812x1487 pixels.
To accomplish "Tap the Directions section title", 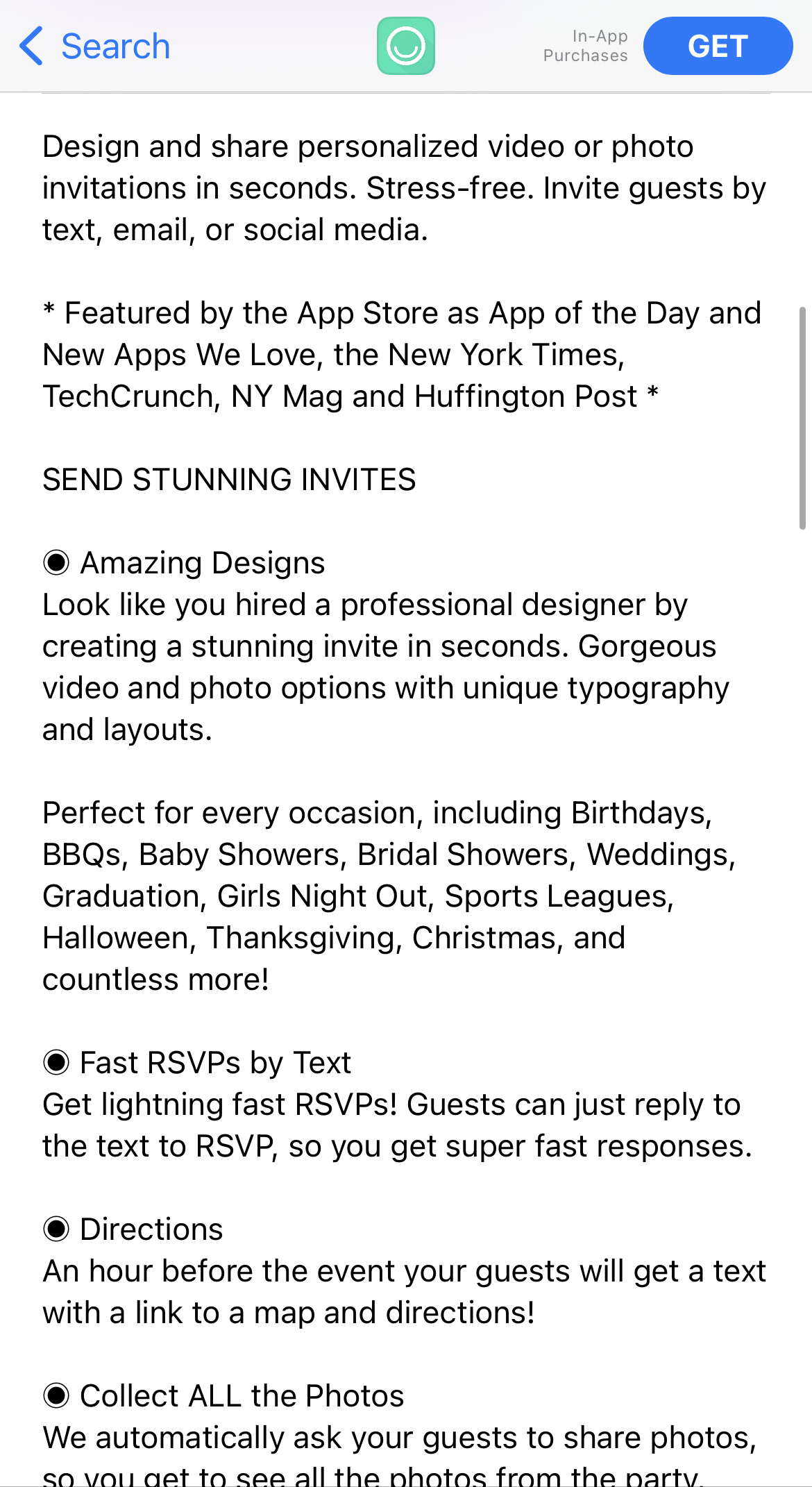I will [x=151, y=1229].
